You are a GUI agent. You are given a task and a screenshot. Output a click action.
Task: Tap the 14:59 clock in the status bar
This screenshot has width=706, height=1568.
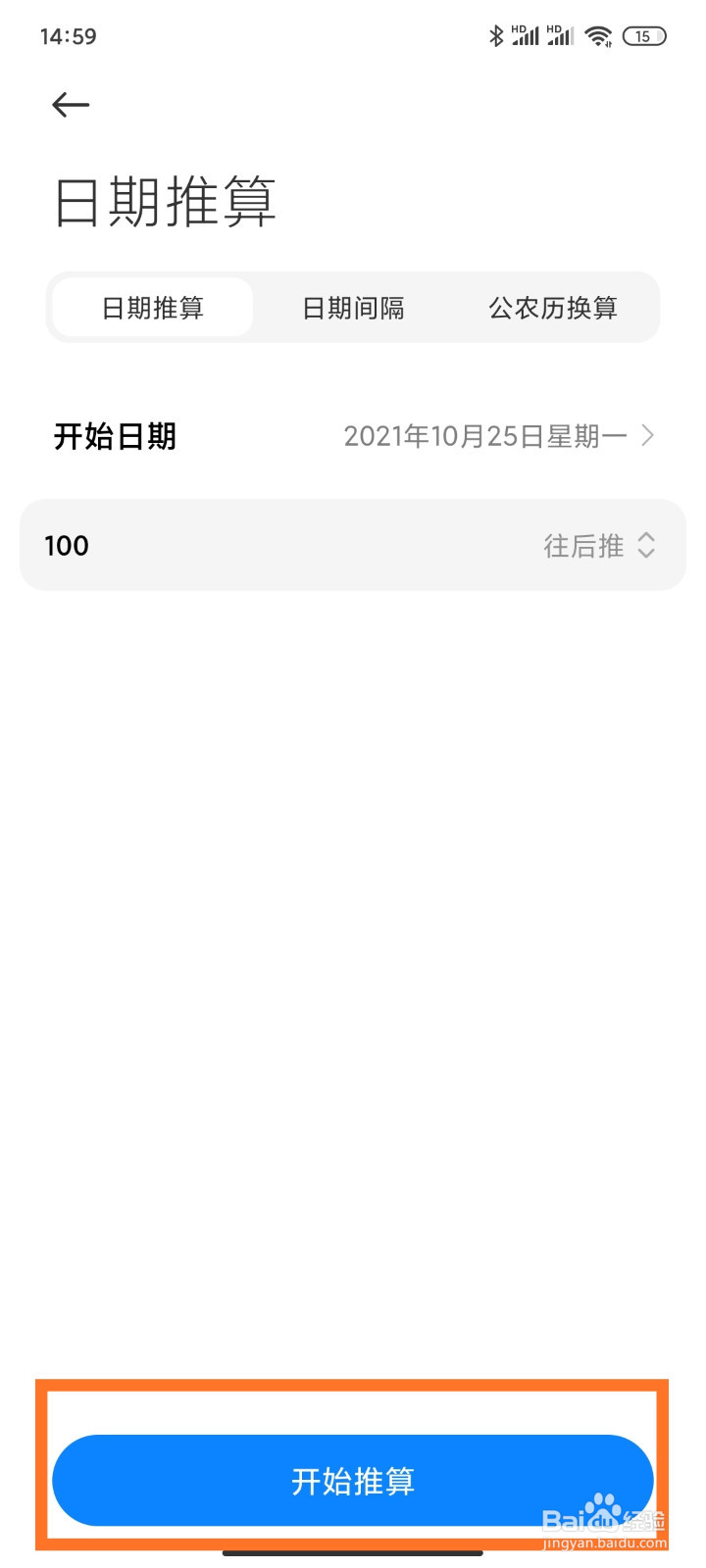point(69,35)
